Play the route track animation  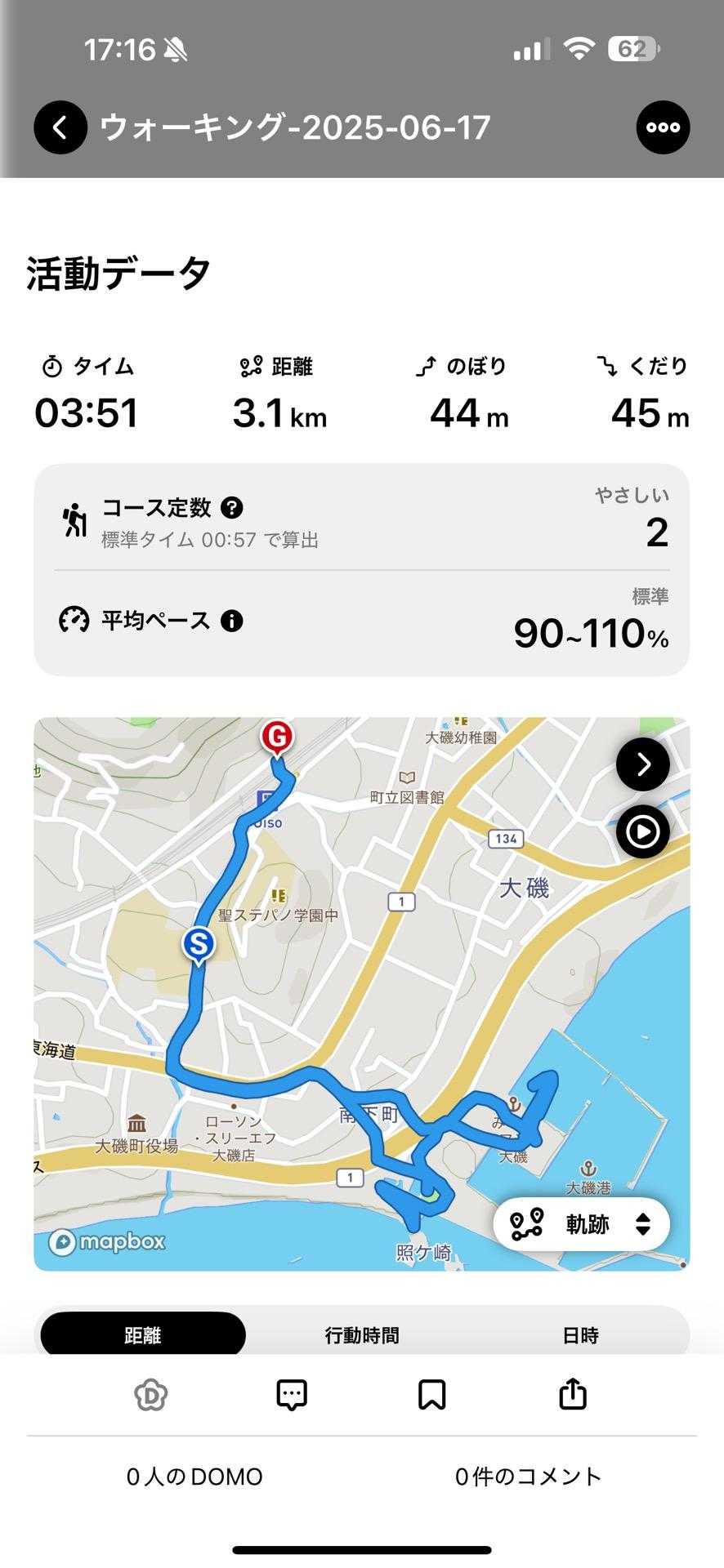coord(643,832)
